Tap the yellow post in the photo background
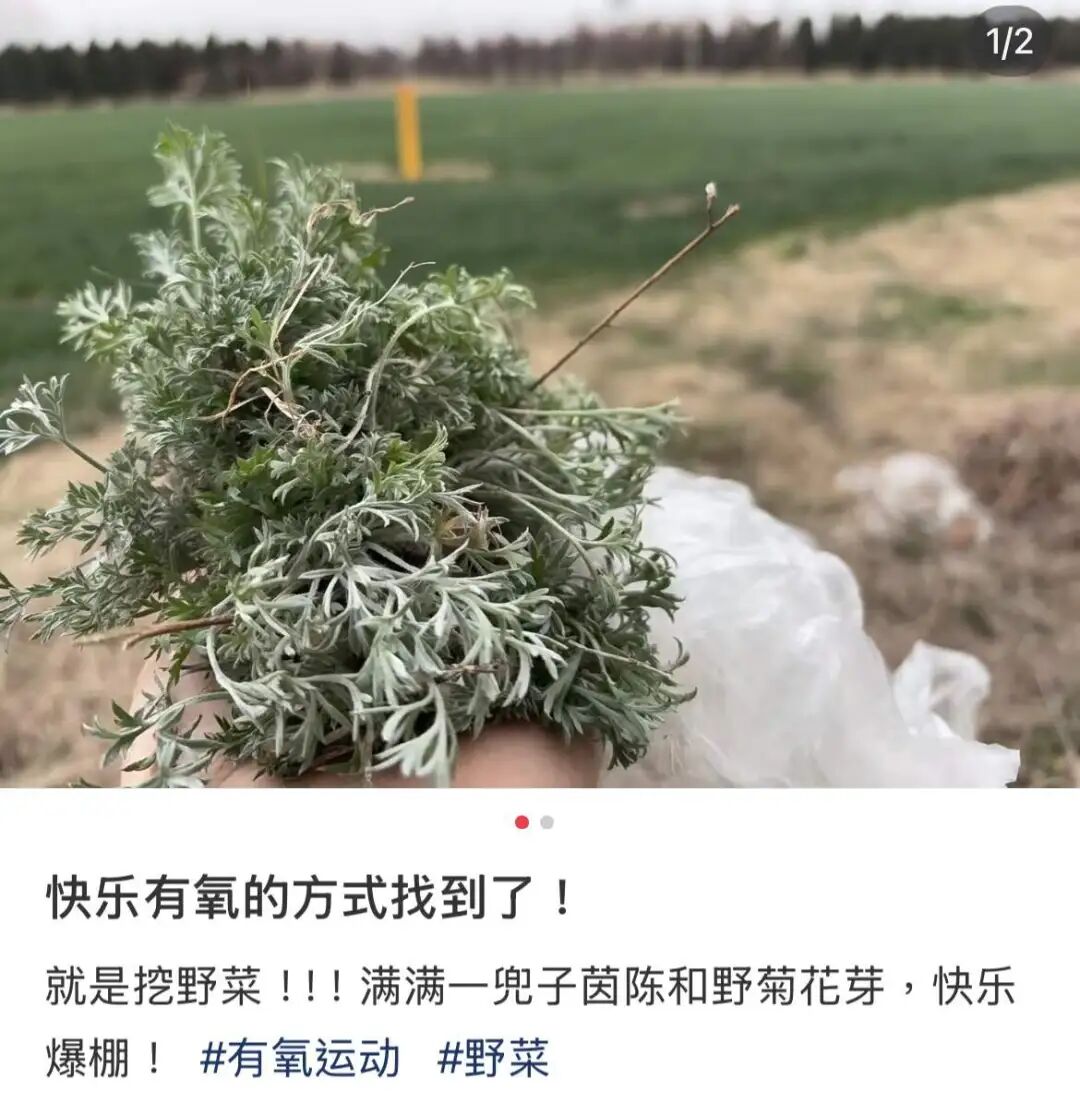 [411, 130]
